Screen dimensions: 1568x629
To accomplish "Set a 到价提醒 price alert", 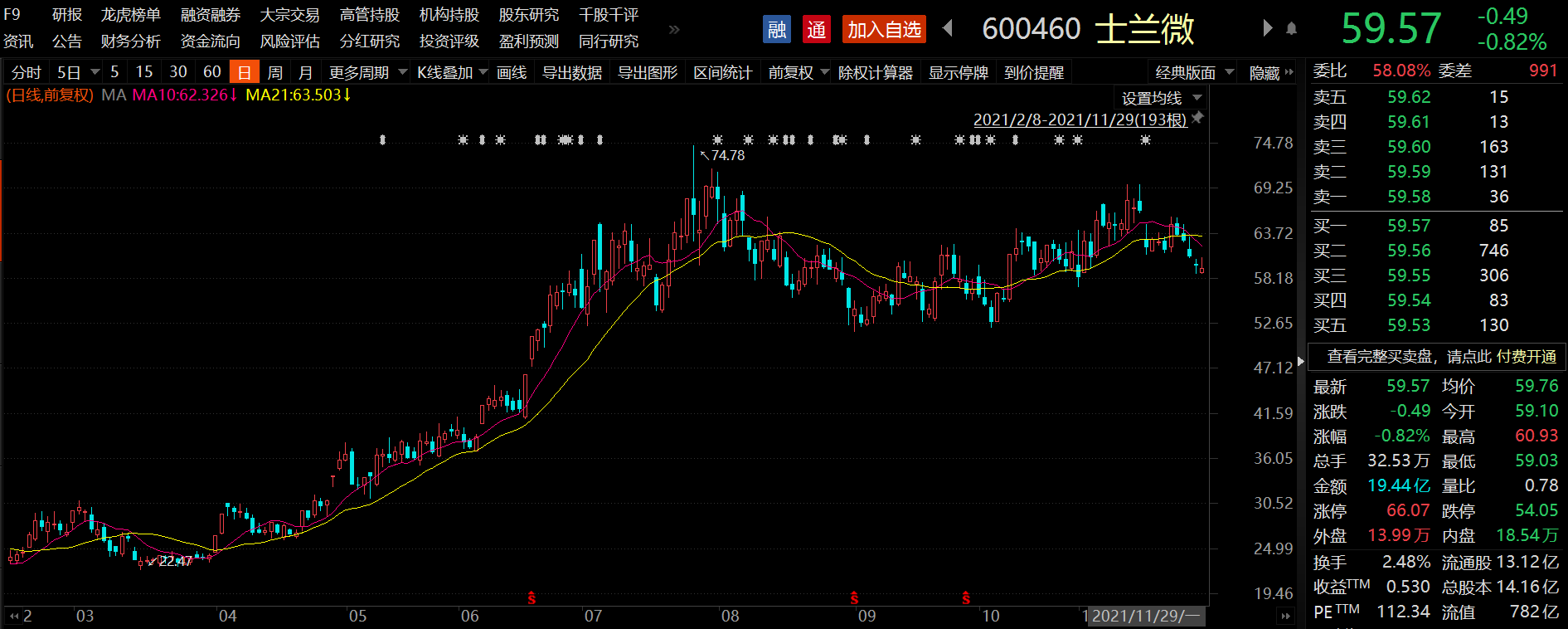I will pos(1034,73).
